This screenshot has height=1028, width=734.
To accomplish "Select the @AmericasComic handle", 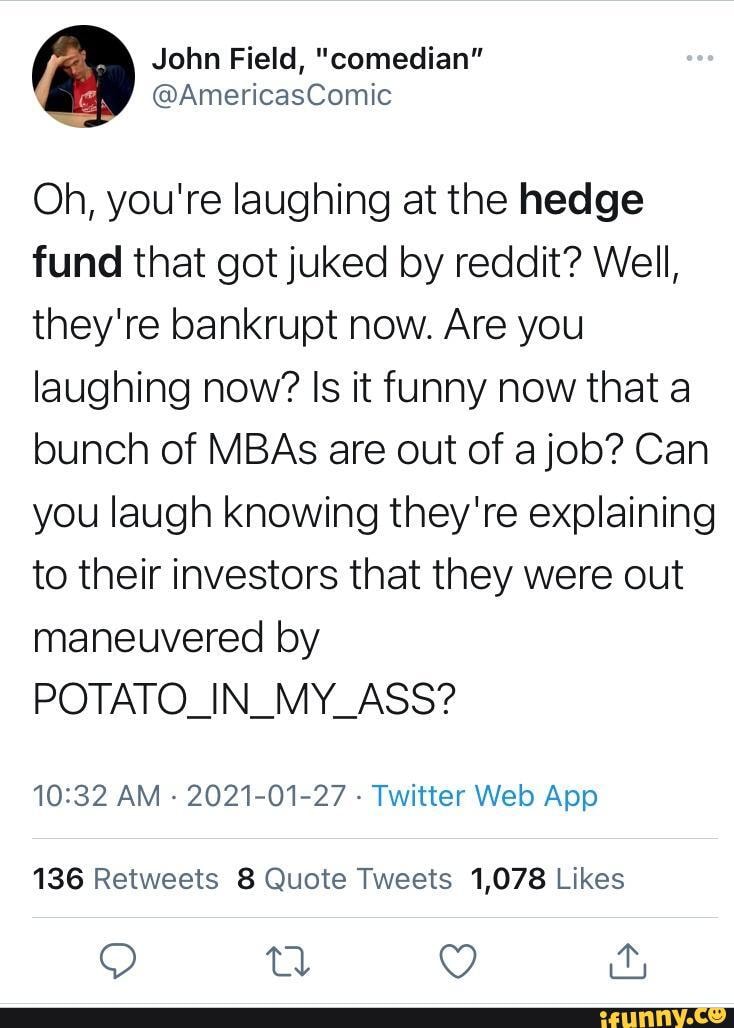I will [x=271, y=95].
